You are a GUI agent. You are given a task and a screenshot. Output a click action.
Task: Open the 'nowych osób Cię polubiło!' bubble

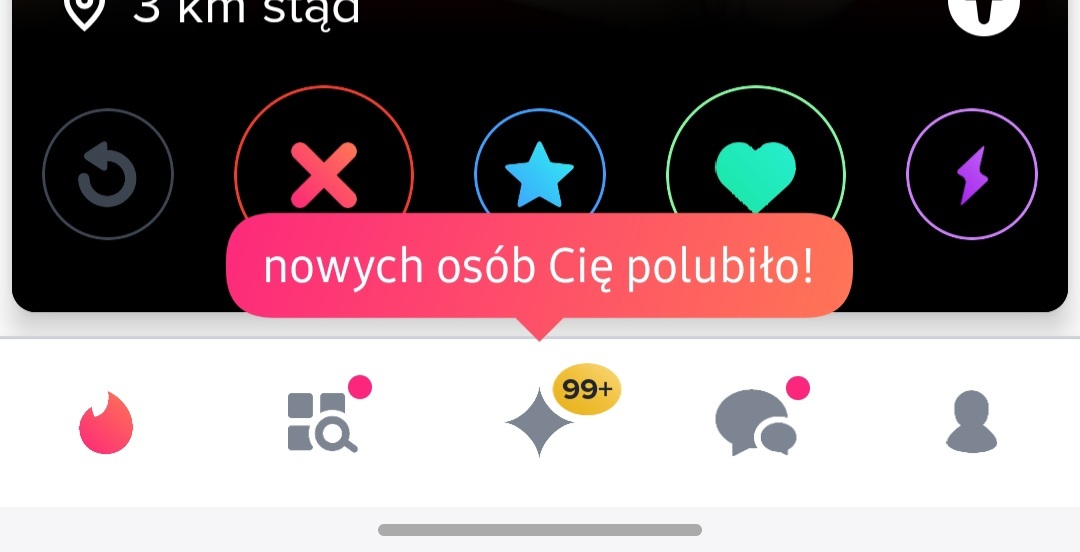point(539,268)
